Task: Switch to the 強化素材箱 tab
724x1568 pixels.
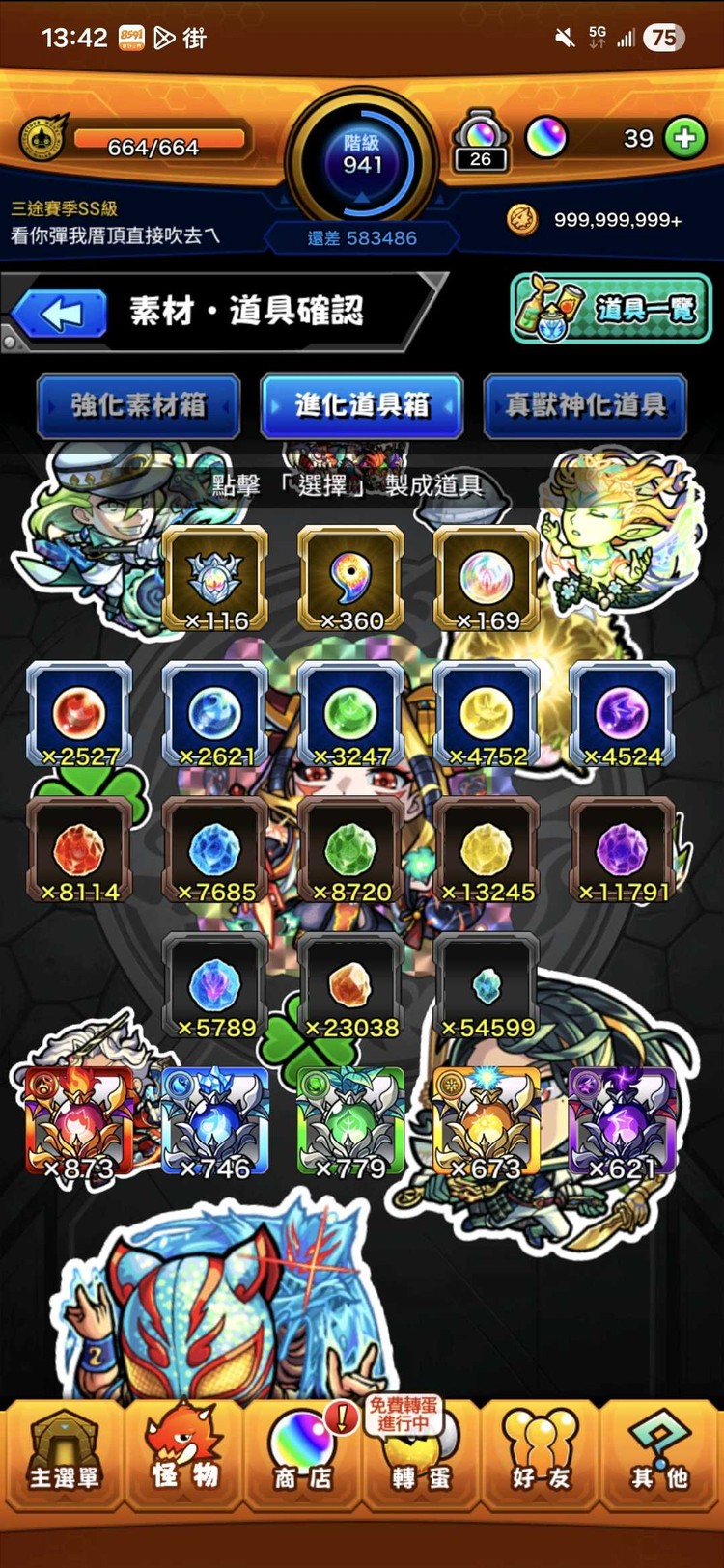Action: [x=138, y=405]
